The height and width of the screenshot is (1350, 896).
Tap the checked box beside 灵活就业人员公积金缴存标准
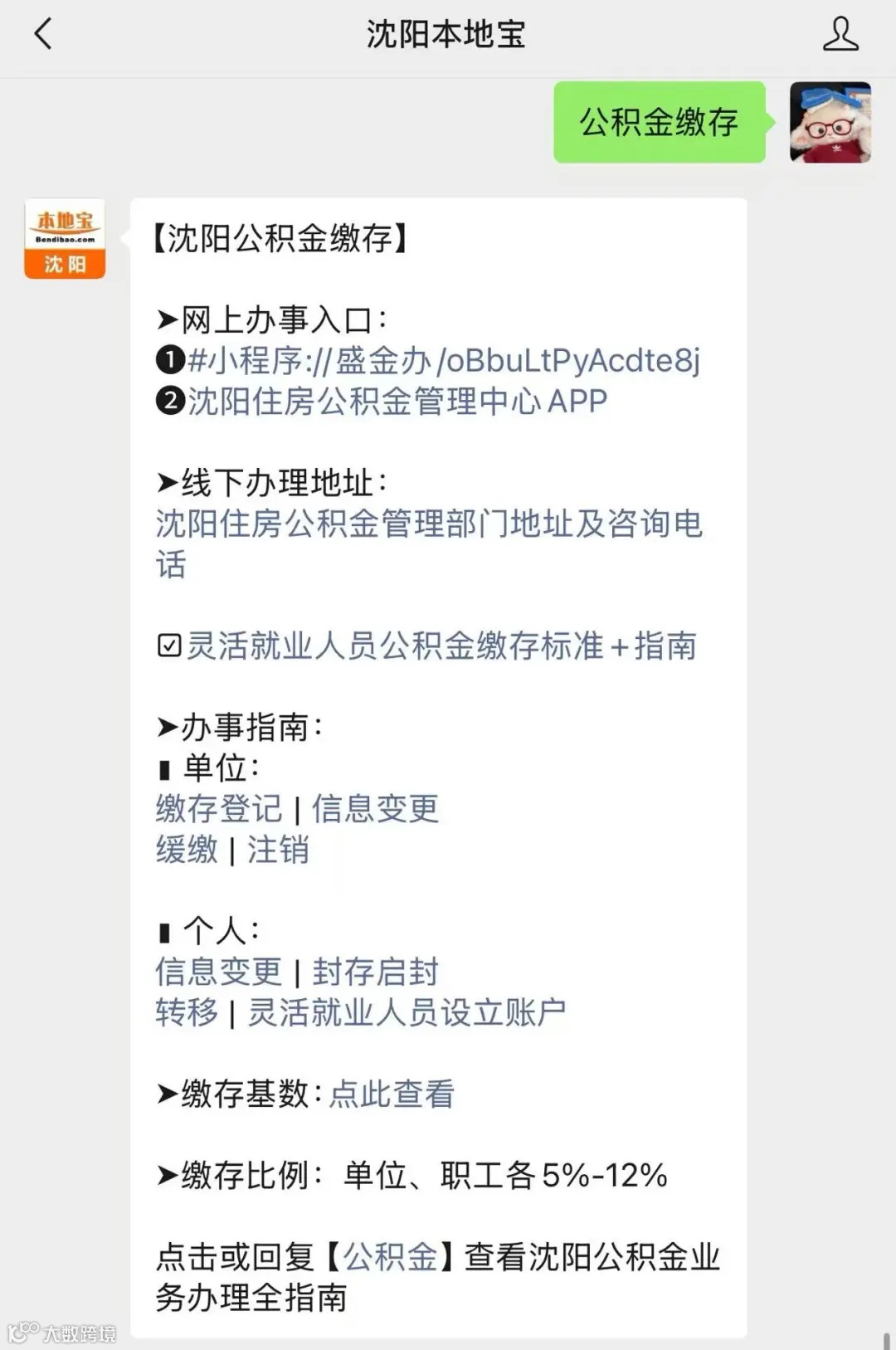click(x=168, y=646)
